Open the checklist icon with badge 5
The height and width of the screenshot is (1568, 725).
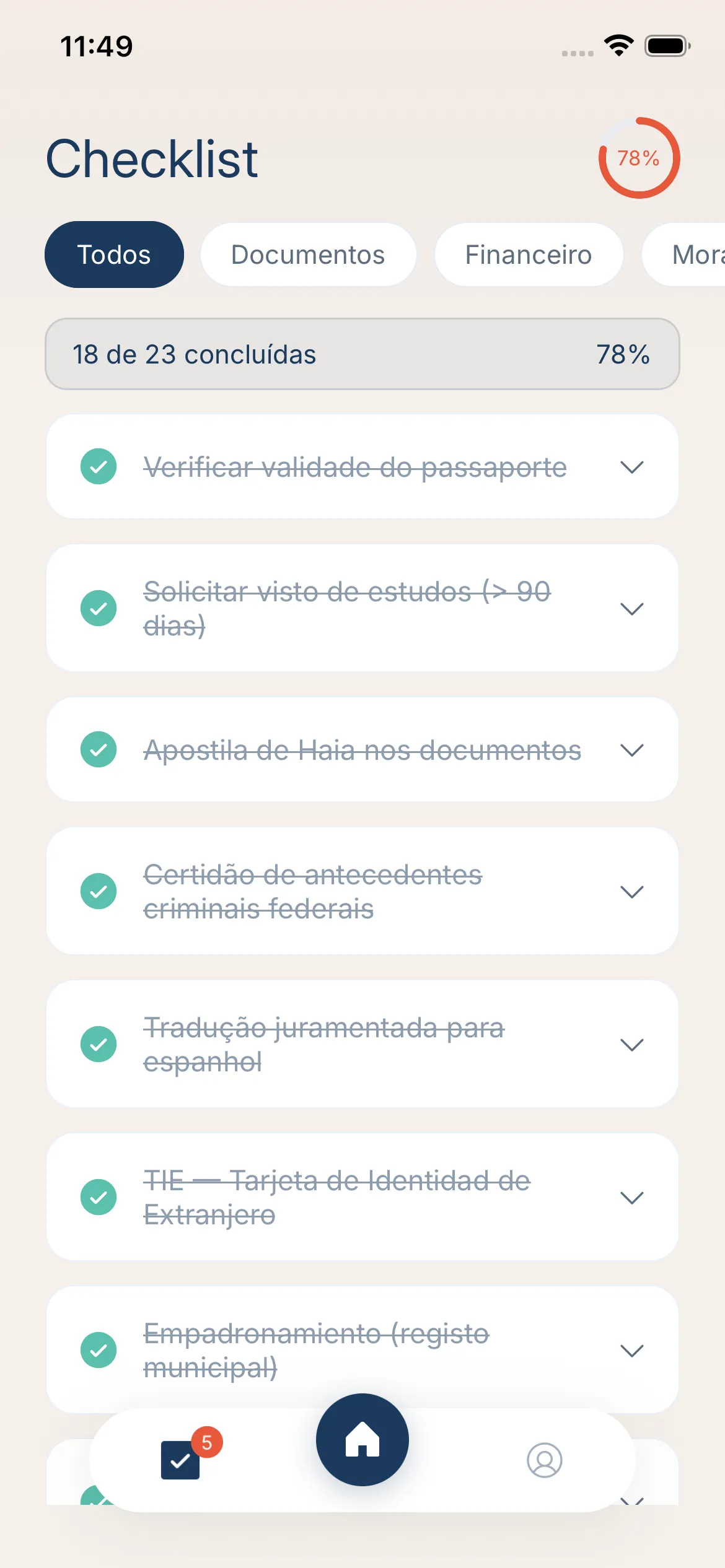180,1460
